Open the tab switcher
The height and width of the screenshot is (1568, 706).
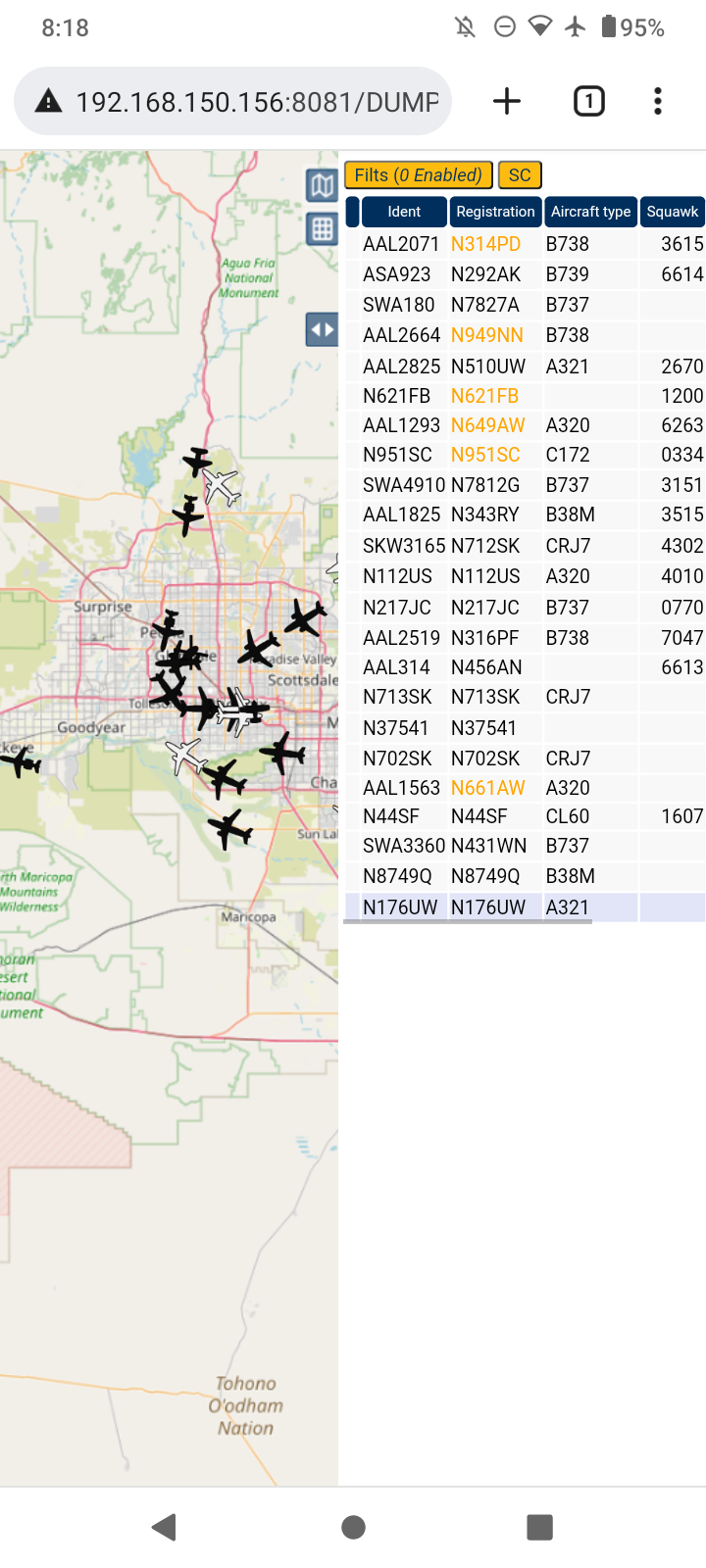click(x=588, y=101)
